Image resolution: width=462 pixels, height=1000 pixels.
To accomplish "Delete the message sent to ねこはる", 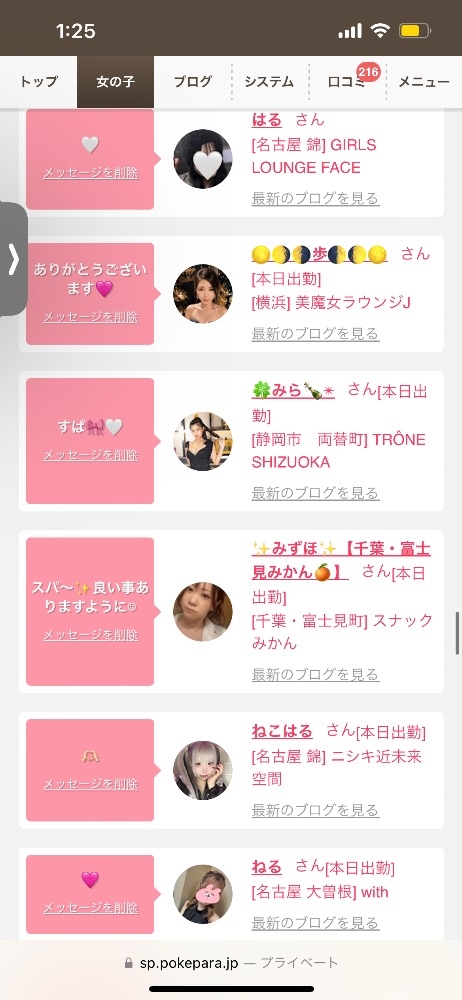I will coord(90,784).
